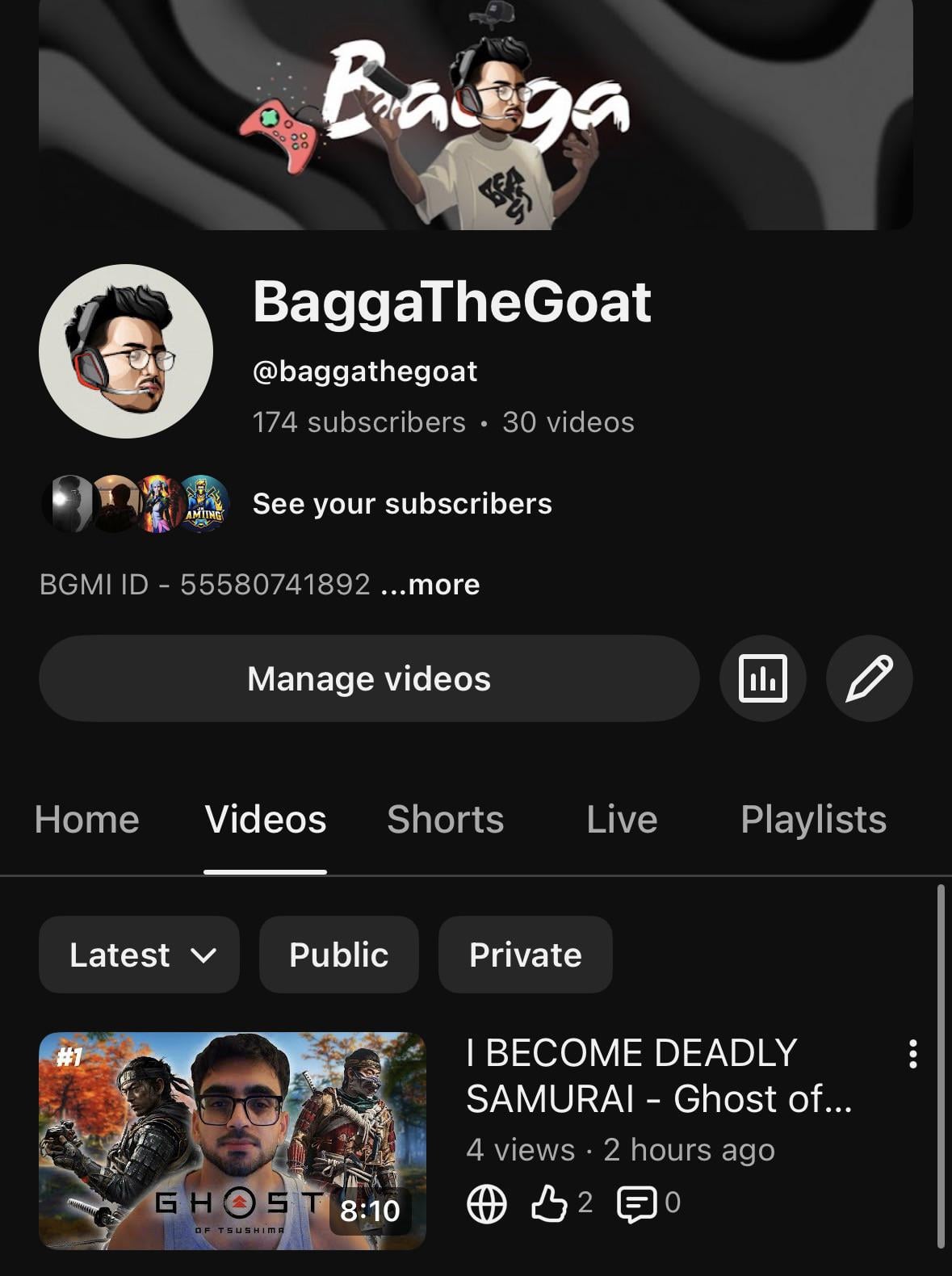The height and width of the screenshot is (1276, 952).
Task: Expand the Latest sort dropdown
Action: (139, 955)
